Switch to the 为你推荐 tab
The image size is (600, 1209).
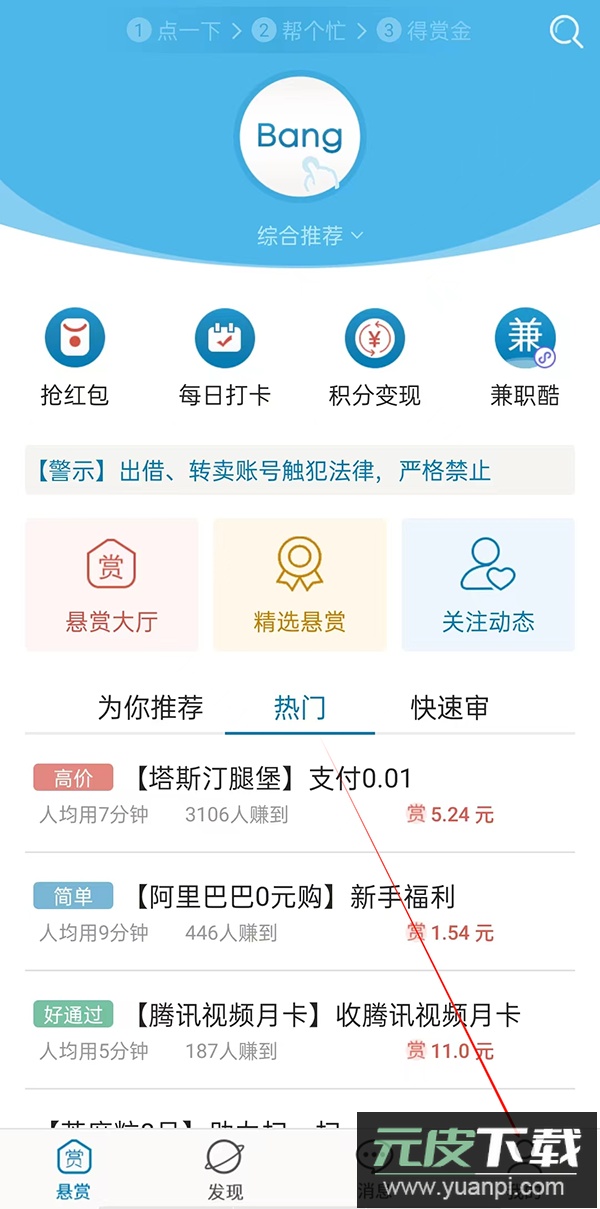150,708
